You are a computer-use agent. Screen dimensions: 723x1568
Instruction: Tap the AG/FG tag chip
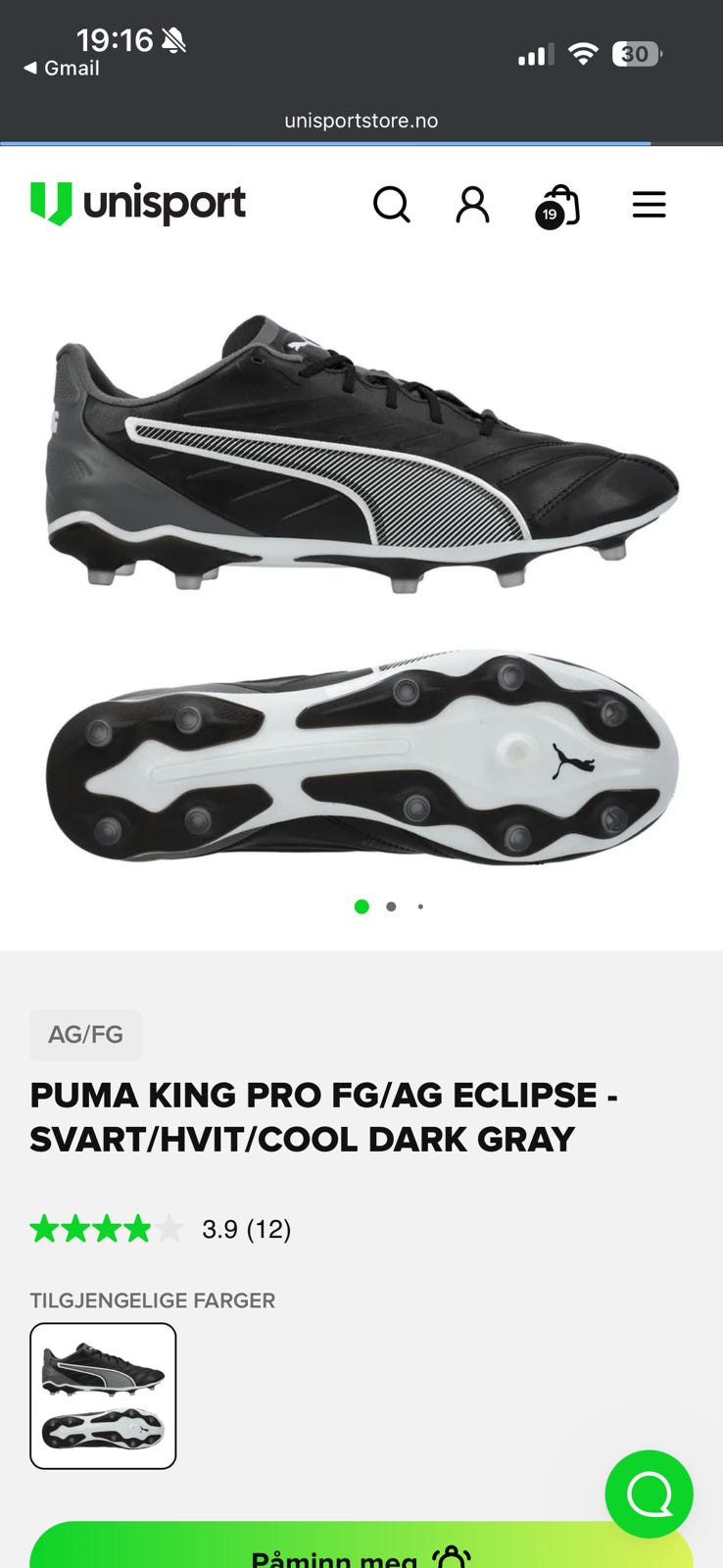[x=86, y=1035]
